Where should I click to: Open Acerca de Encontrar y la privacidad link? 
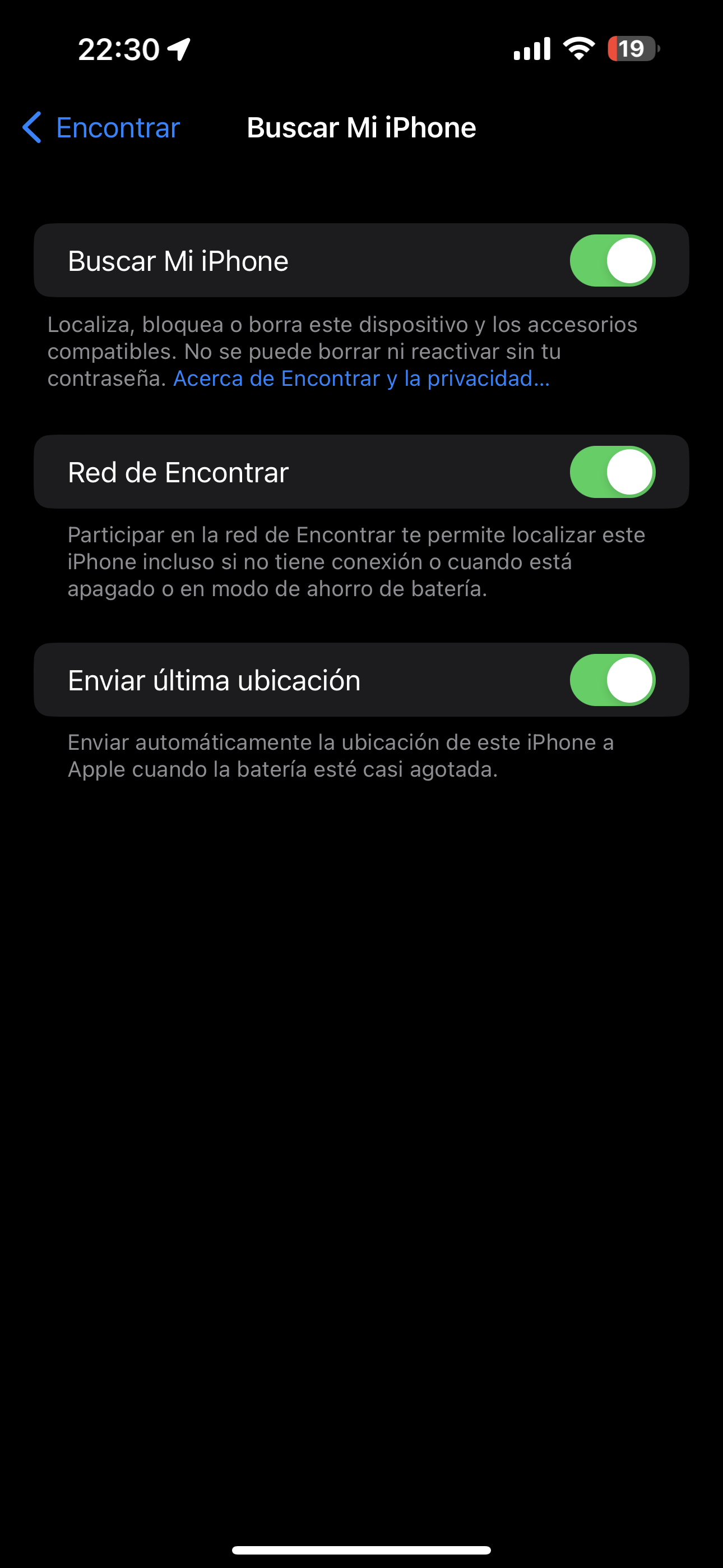coord(361,379)
